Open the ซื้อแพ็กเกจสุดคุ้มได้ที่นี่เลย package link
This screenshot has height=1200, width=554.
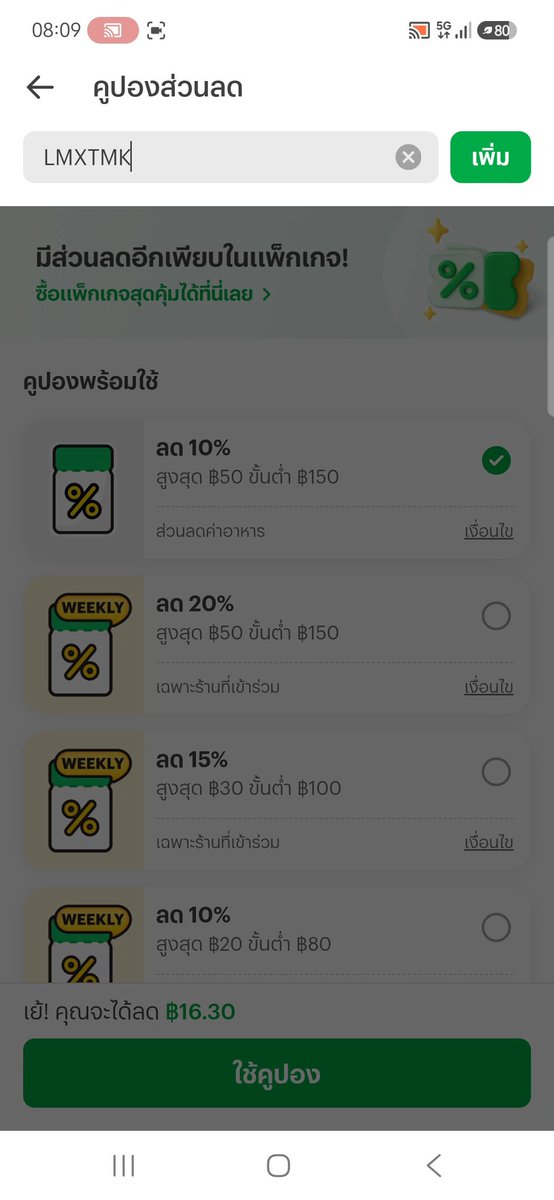[152, 294]
